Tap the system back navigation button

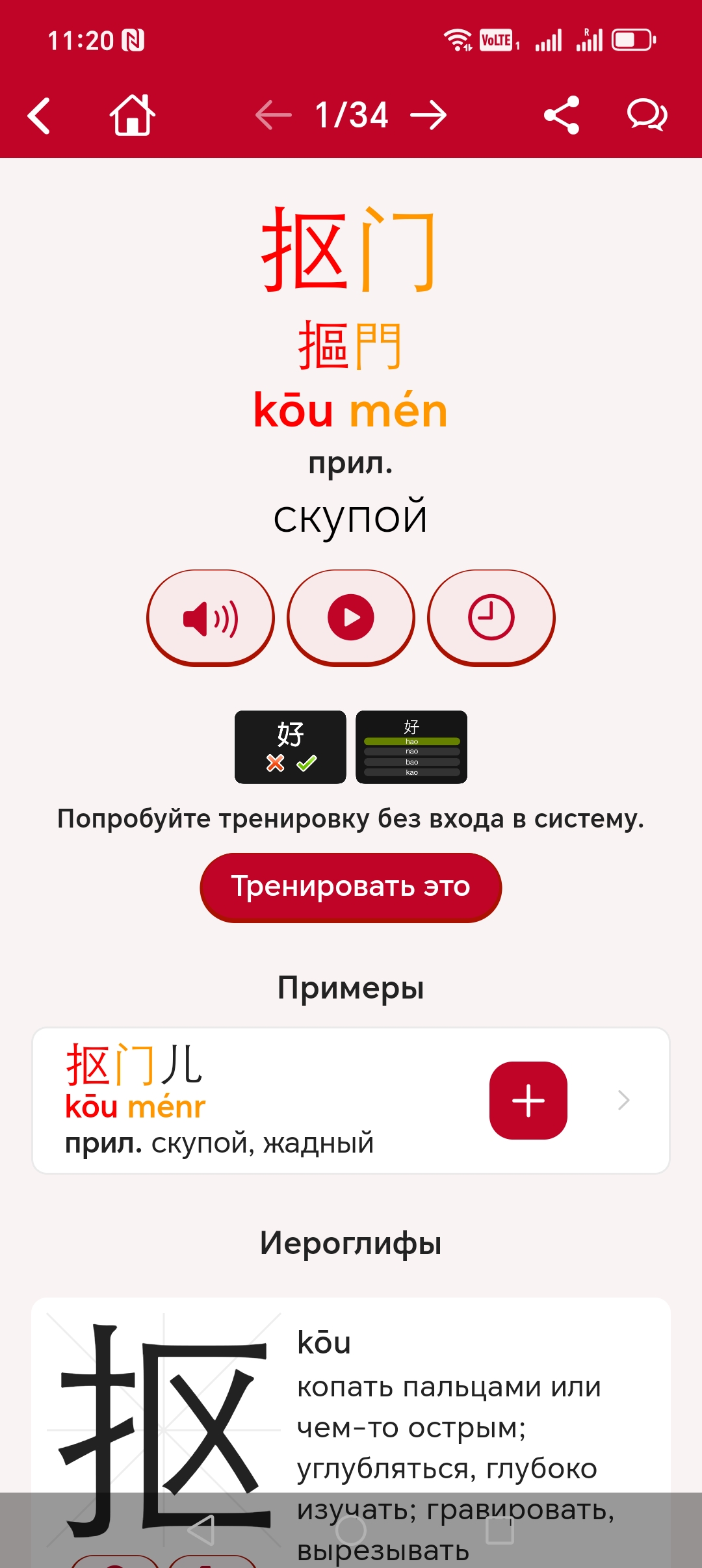tap(201, 1530)
